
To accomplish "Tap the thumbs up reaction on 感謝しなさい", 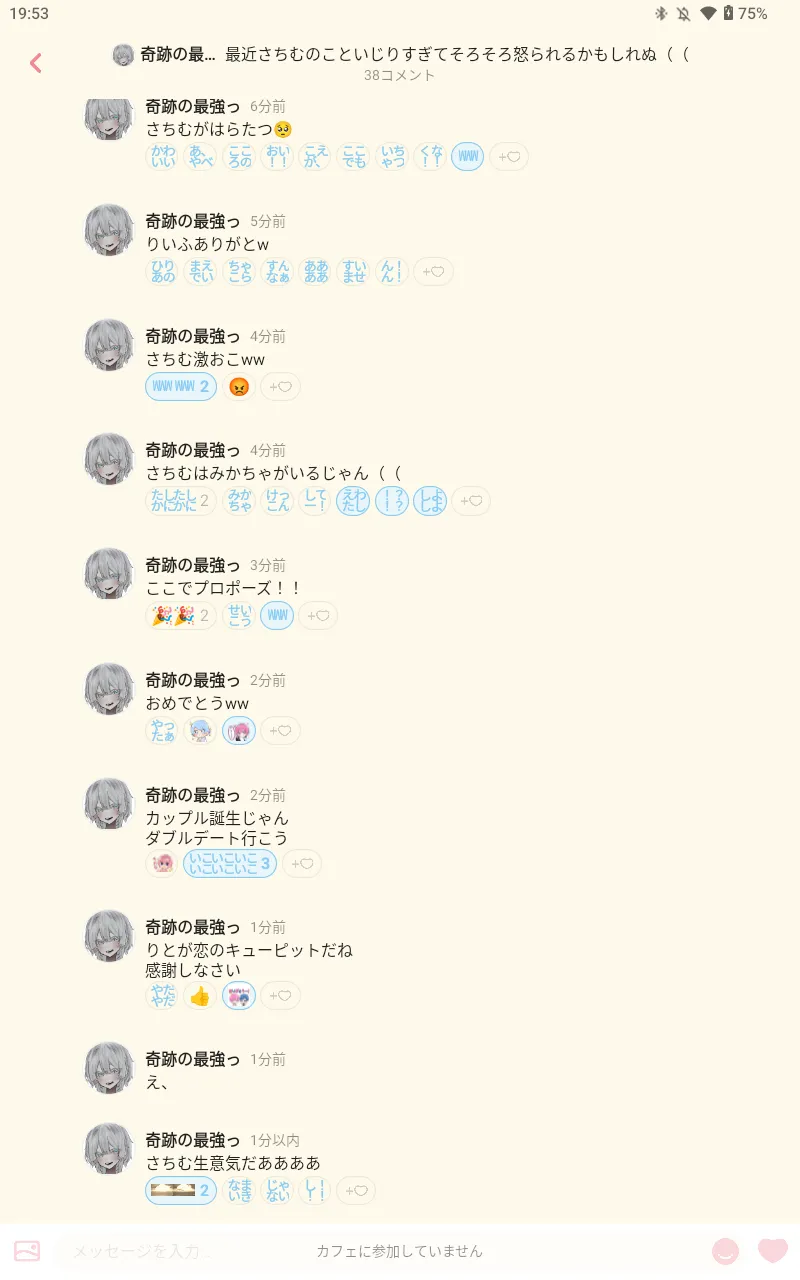I will pyautogui.click(x=200, y=996).
